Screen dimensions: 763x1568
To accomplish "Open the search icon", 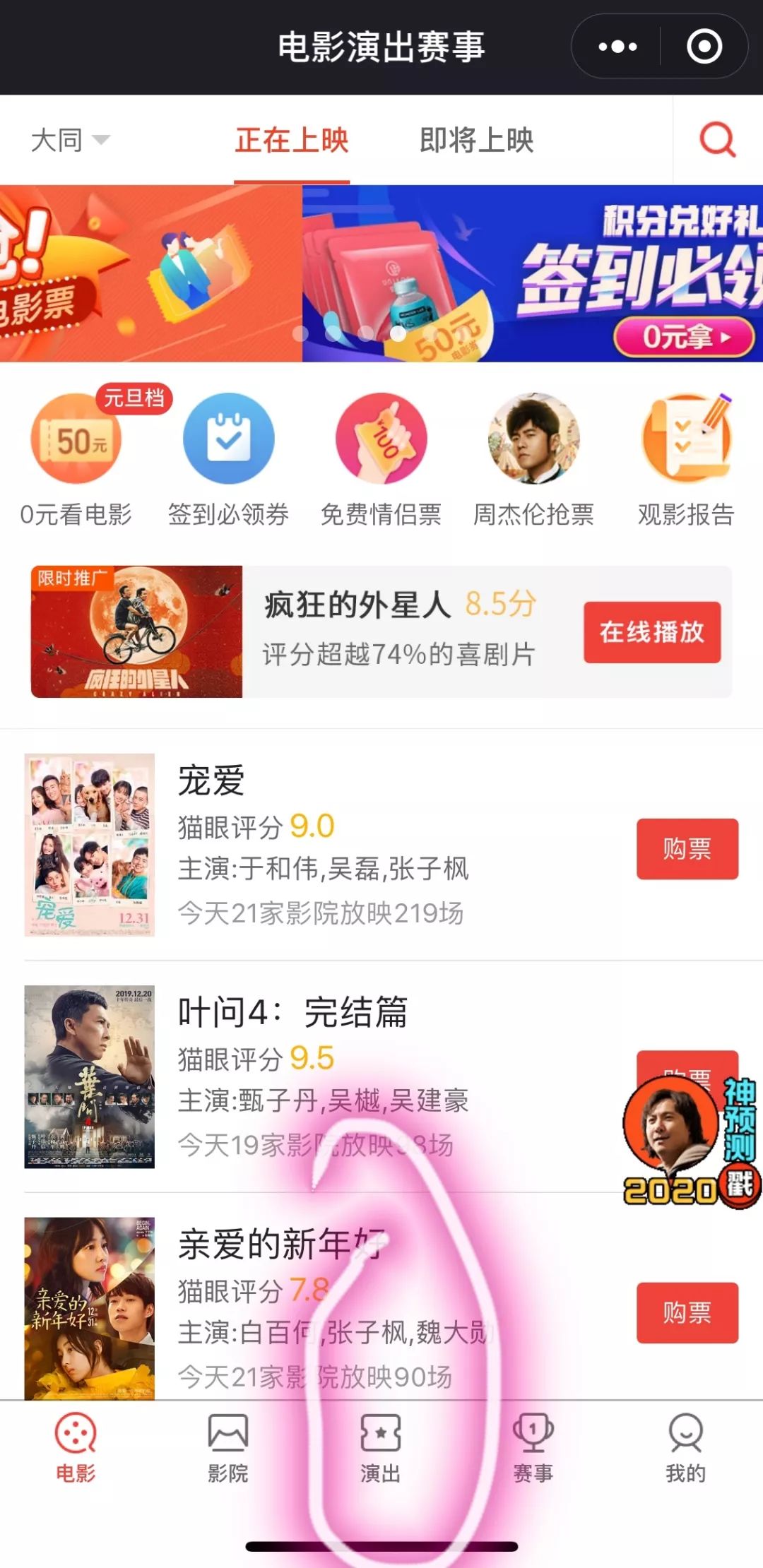I will [x=717, y=138].
